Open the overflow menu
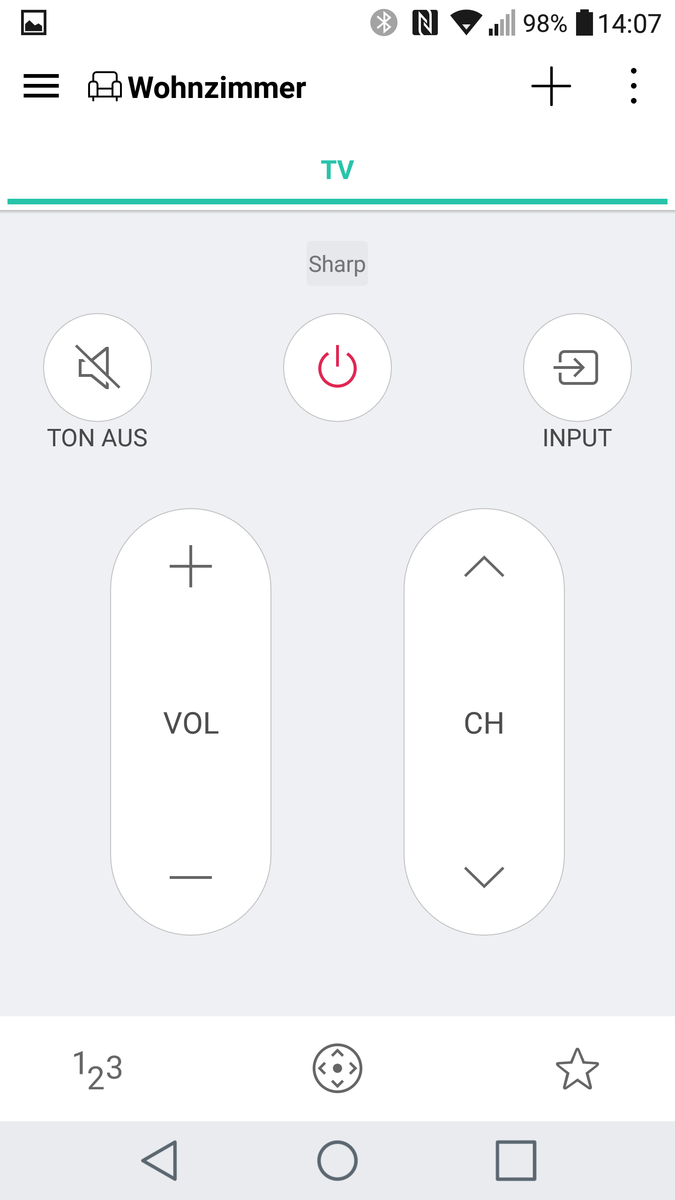This screenshot has width=675, height=1200. coord(634,87)
